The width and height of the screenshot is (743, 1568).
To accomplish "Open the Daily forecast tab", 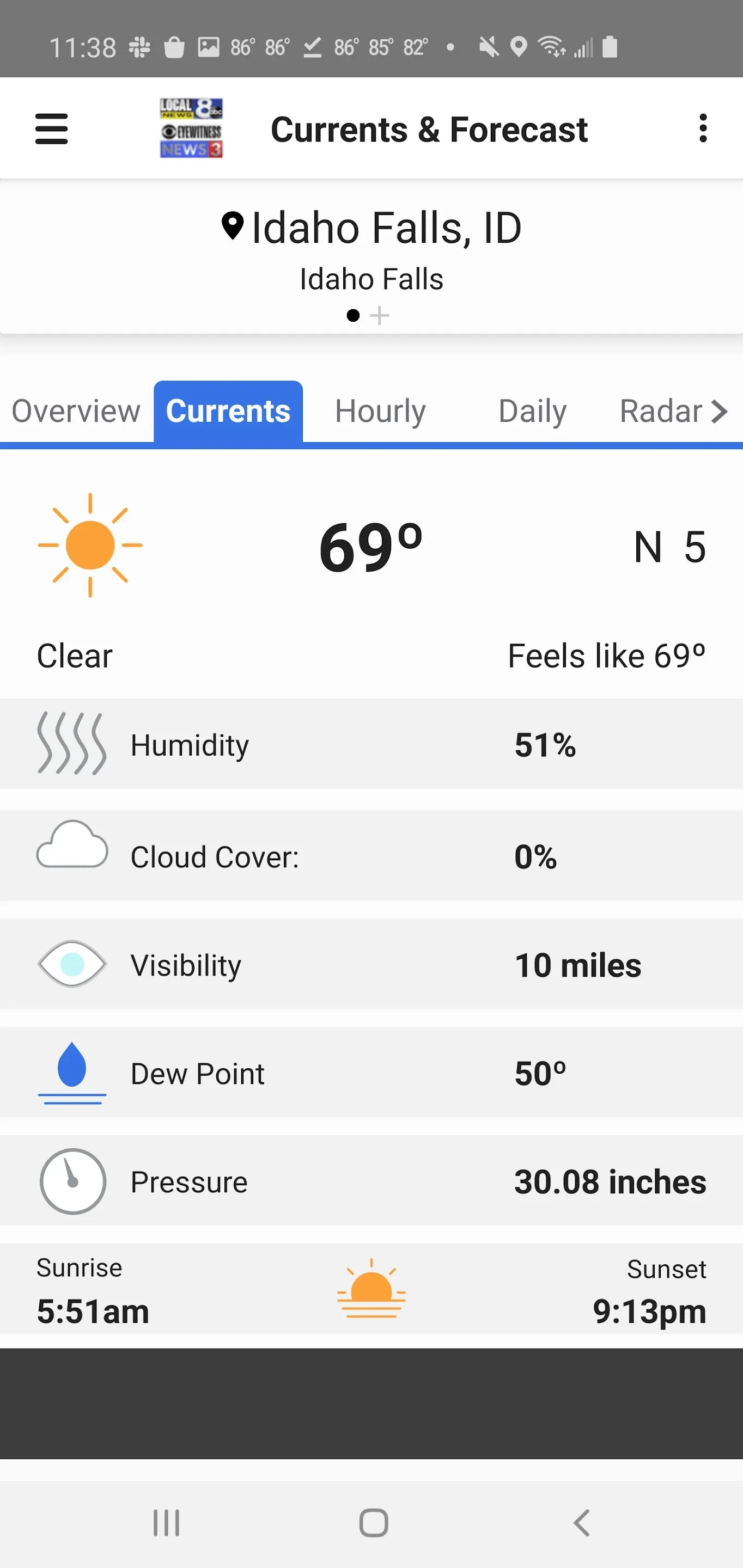I will [x=532, y=412].
